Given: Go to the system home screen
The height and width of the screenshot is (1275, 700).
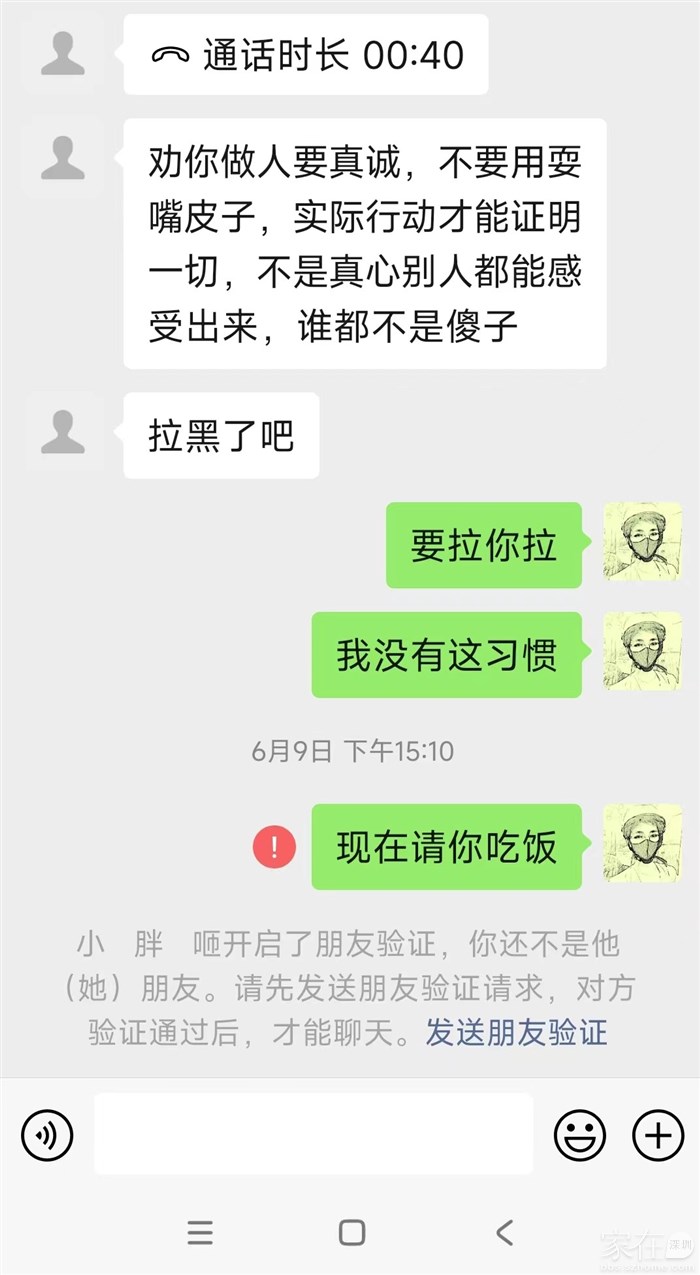Looking at the screenshot, I should pos(351,1232).
